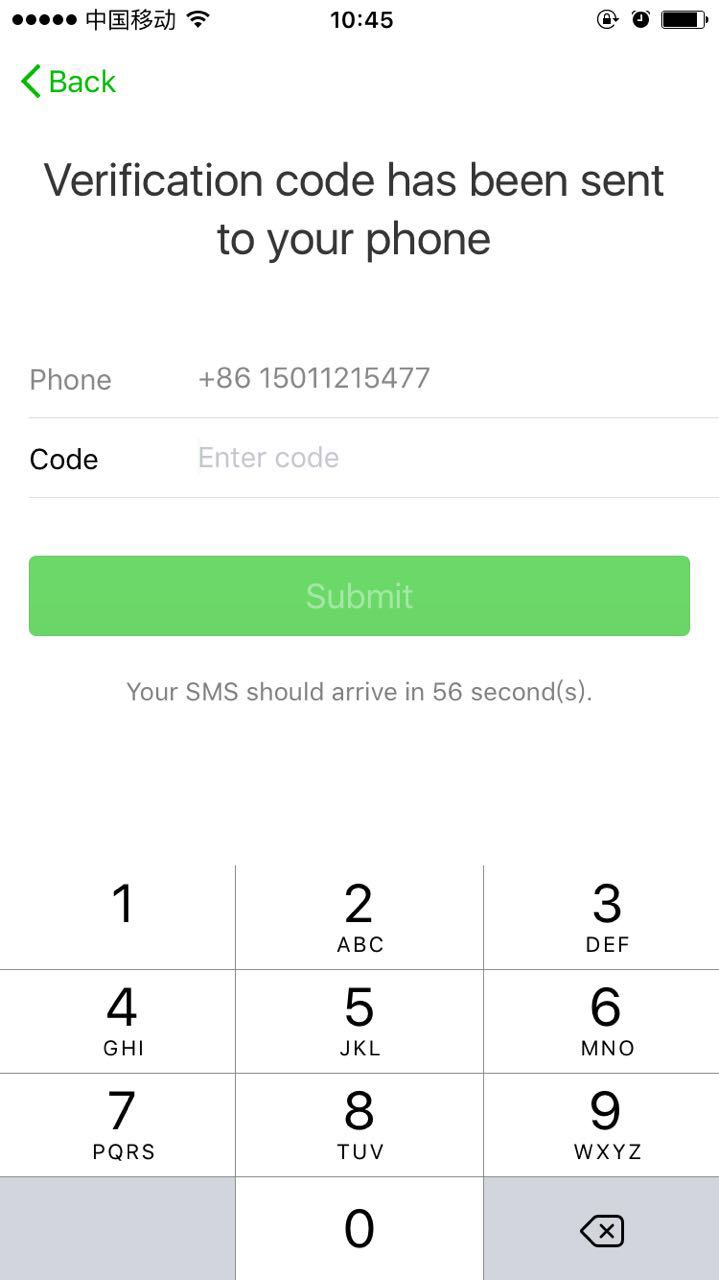Delete a digit with the backspace key
The height and width of the screenshot is (1280, 719).
pyautogui.click(x=602, y=1229)
